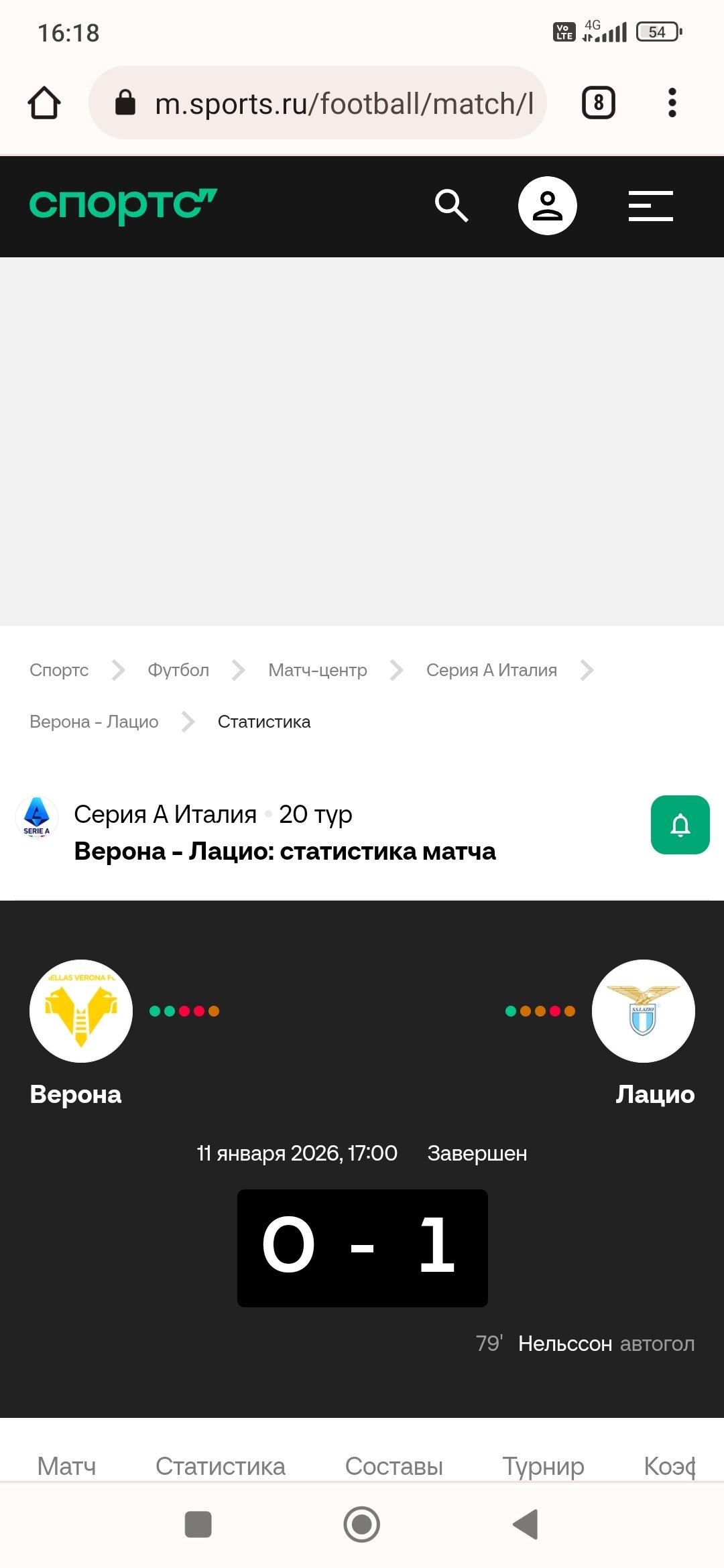Open the Матч-центр breadcrumb link
The image size is (724, 1568).
[318, 670]
